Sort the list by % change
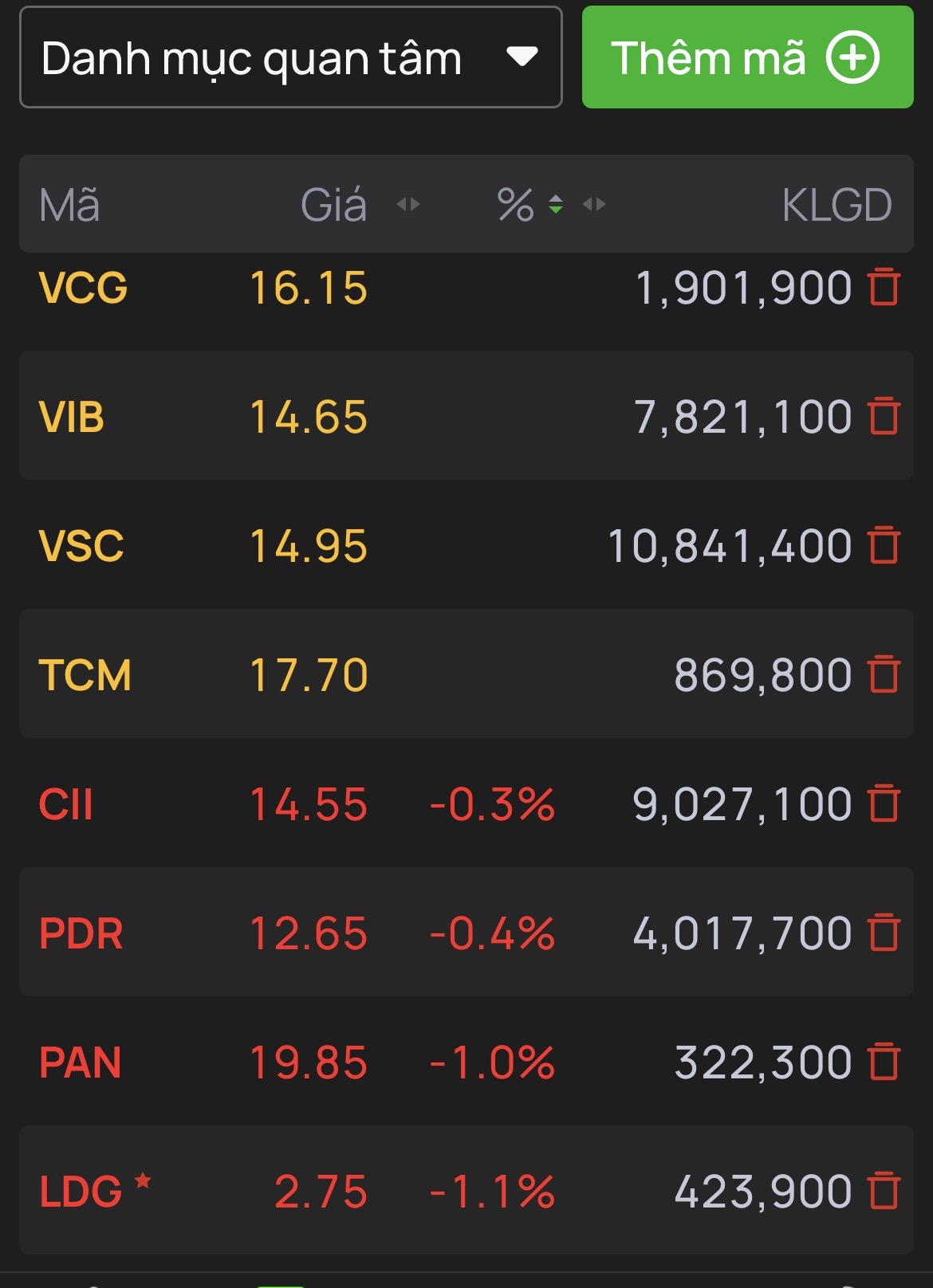 coord(556,205)
